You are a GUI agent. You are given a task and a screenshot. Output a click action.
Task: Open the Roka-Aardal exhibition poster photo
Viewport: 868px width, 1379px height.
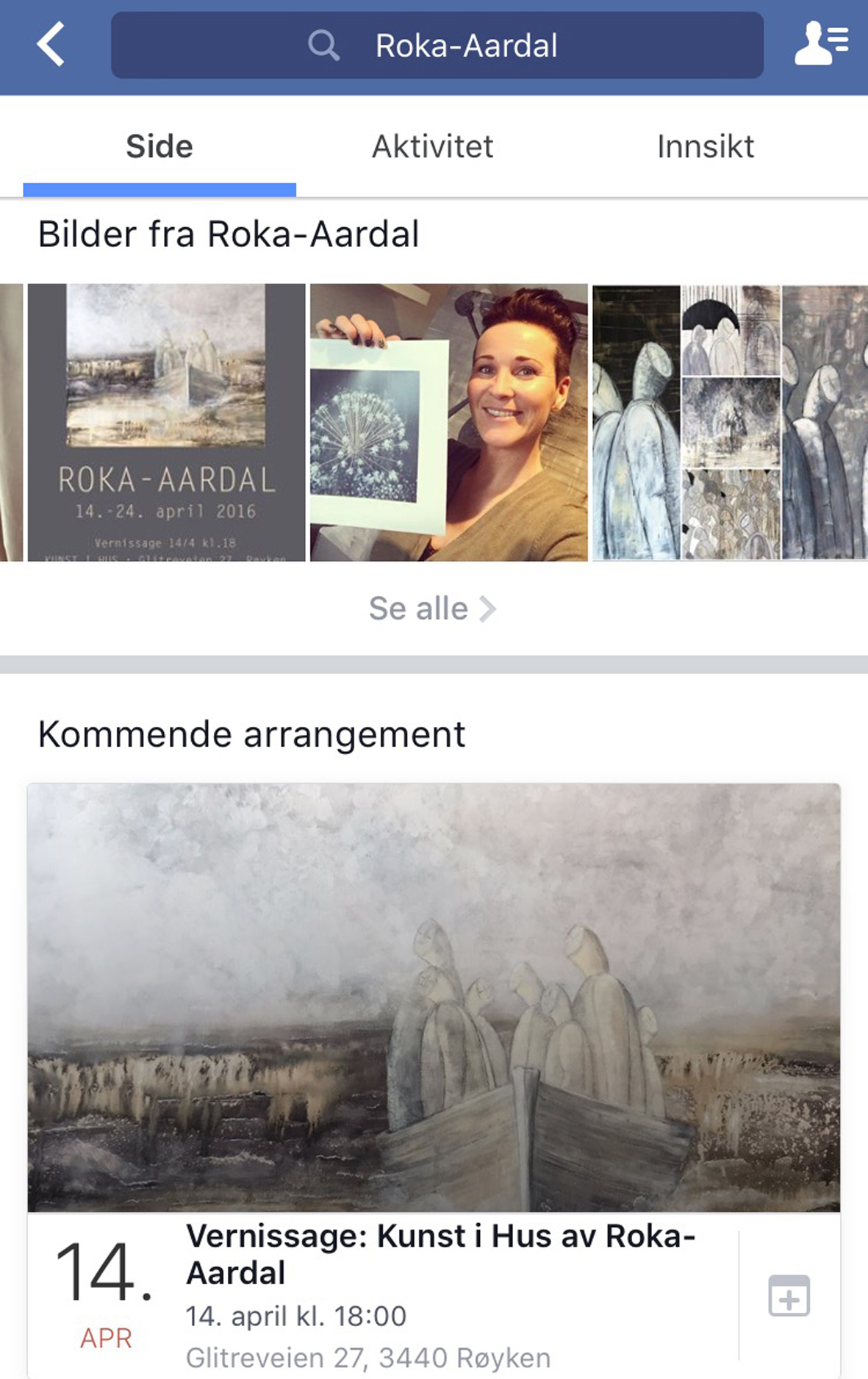pyautogui.click(x=167, y=423)
